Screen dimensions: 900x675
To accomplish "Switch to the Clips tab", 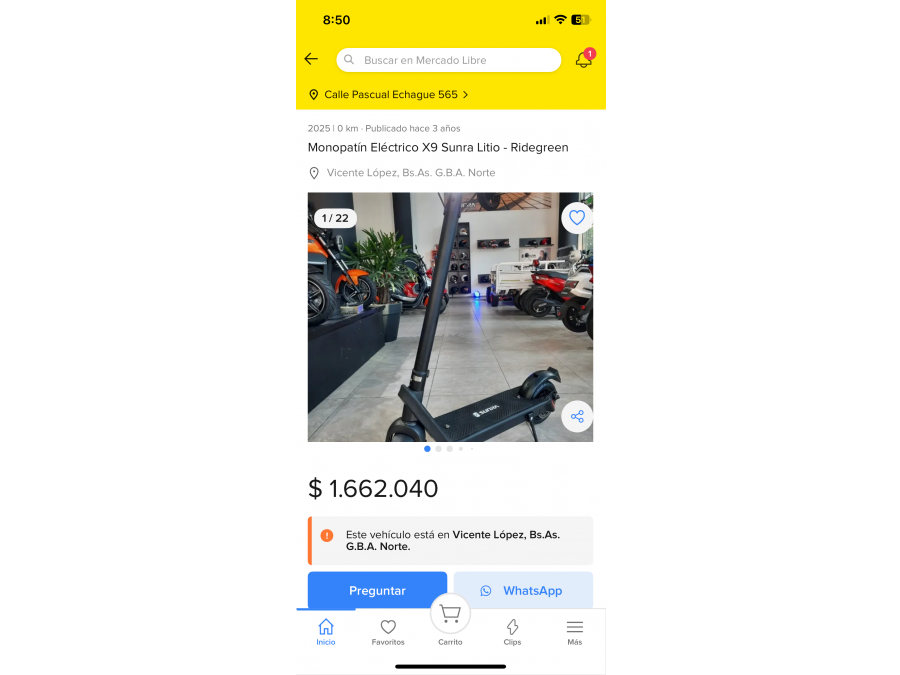I will (x=512, y=632).
